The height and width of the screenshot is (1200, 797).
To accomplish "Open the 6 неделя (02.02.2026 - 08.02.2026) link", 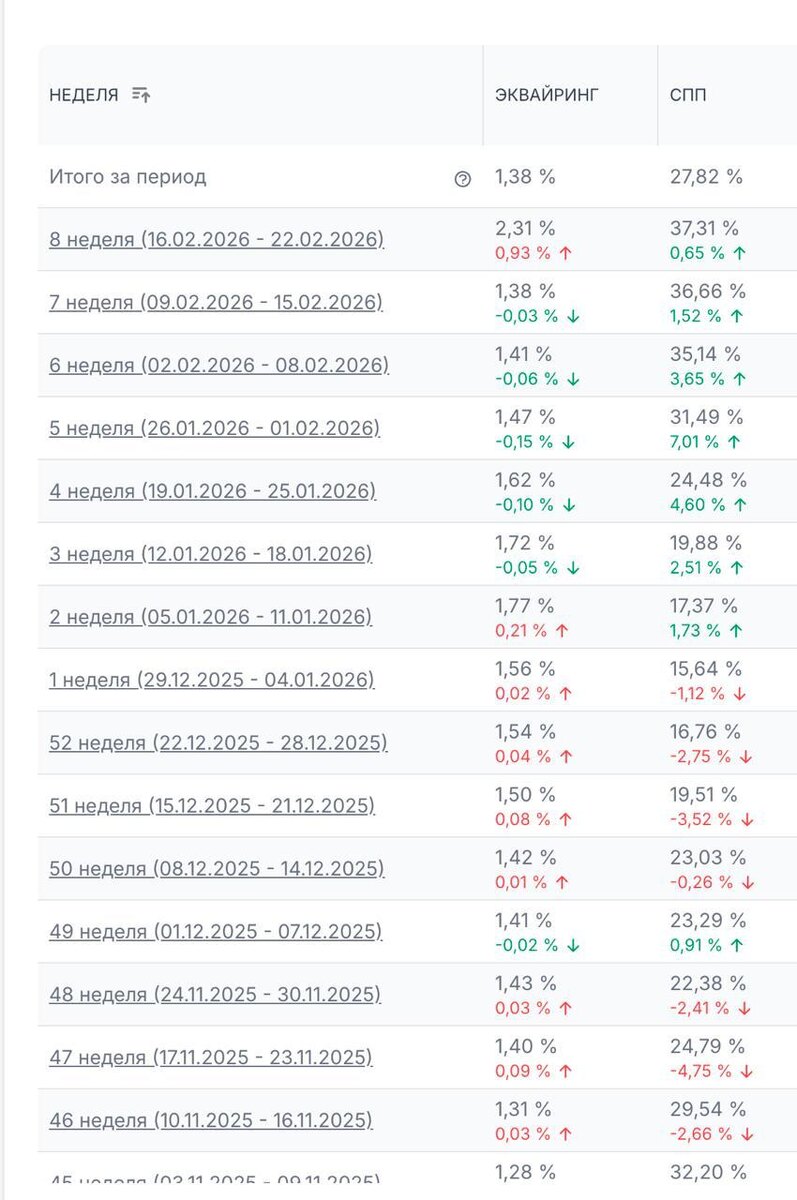I will click(219, 366).
